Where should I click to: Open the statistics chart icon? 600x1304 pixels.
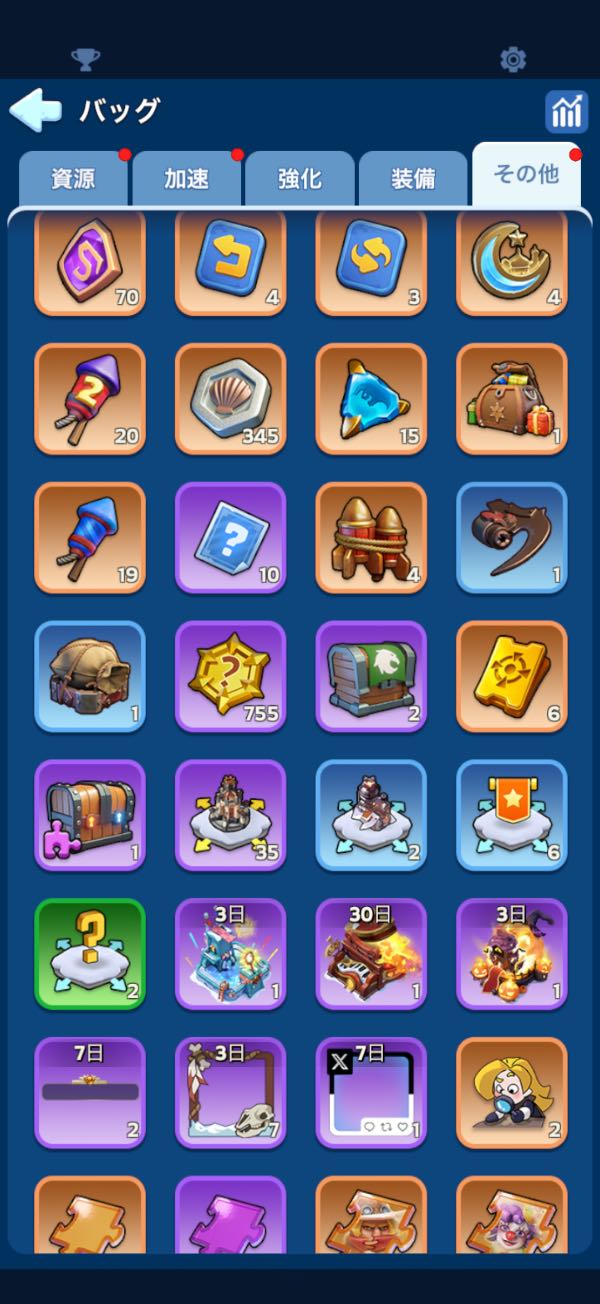click(566, 112)
